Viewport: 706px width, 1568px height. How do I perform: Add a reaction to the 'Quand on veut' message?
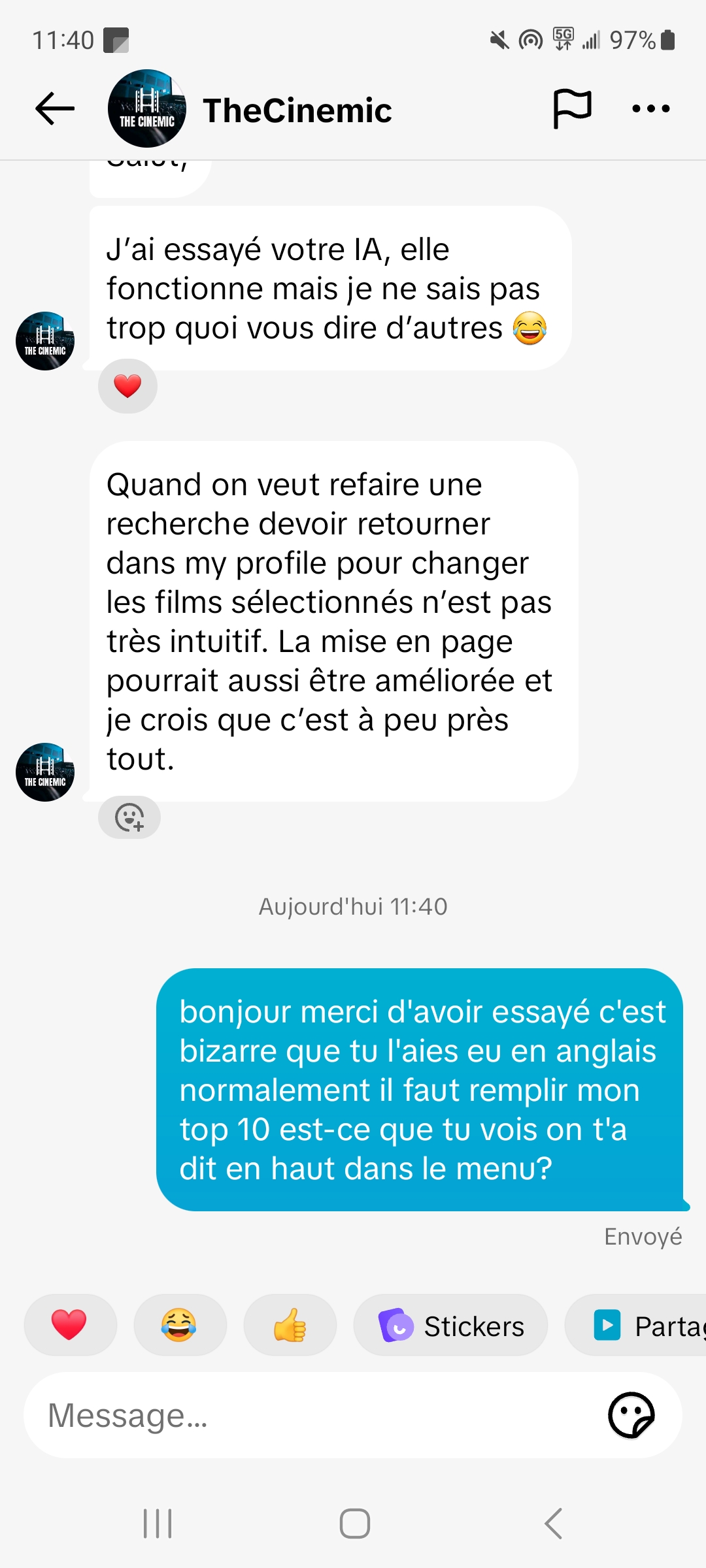tap(129, 817)
